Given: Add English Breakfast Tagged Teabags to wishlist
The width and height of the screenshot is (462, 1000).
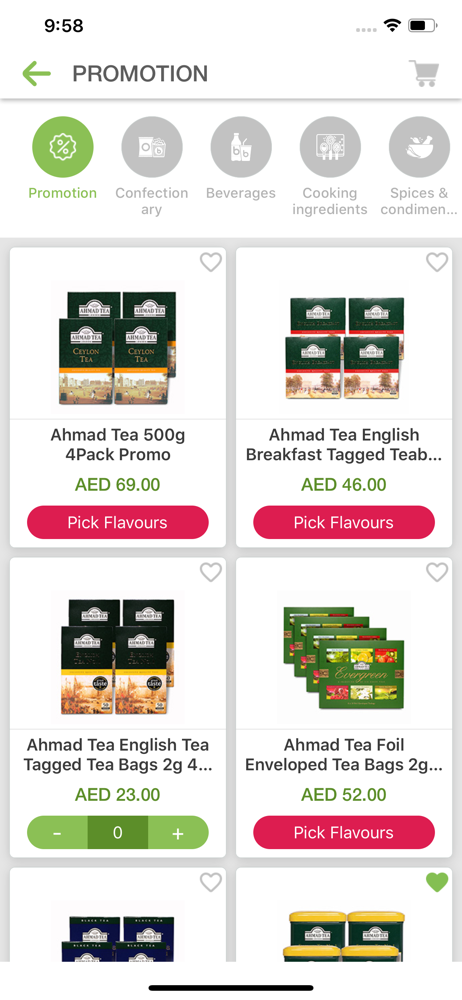Looking at the screenshot, I should click(437, 262).
